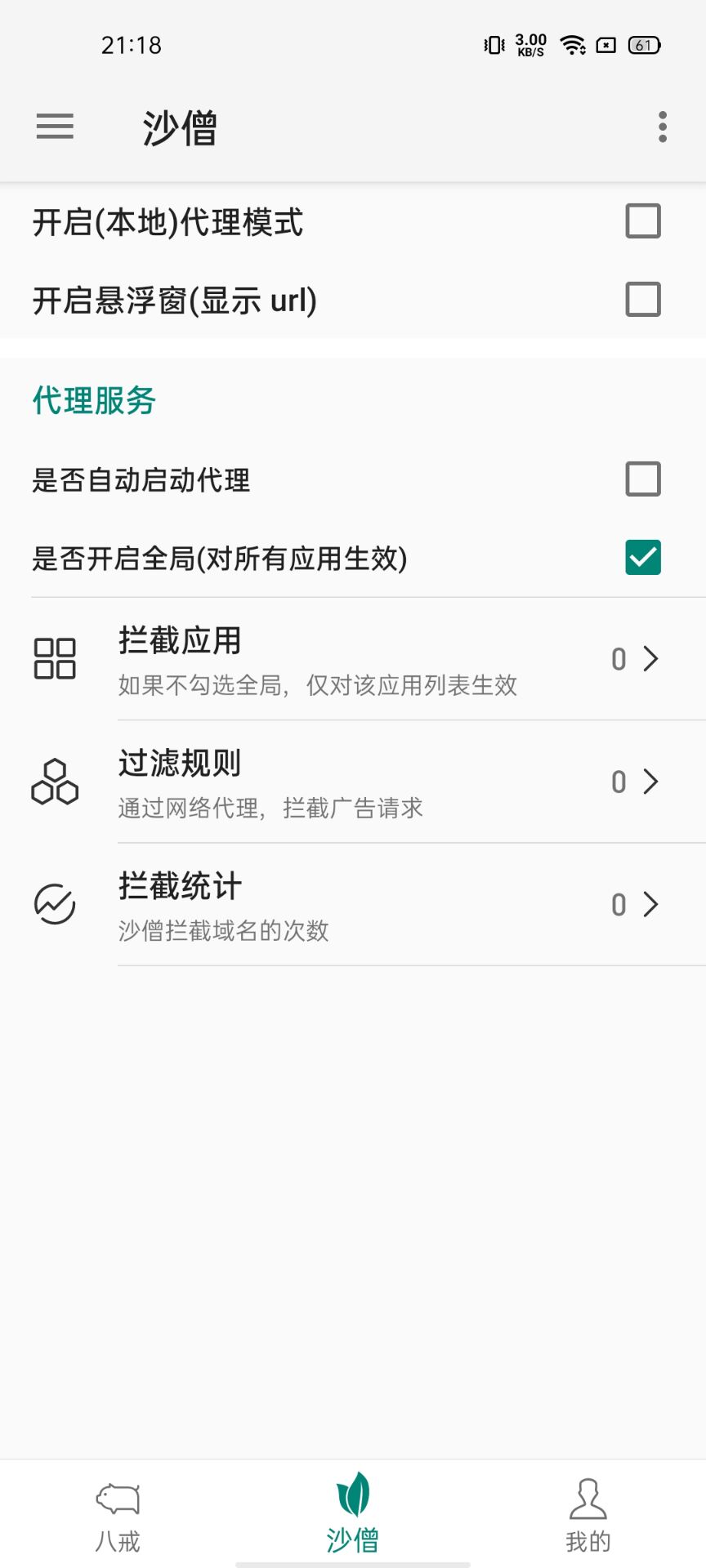Enable 开启悬浮窗(显示 url) checkbox
Image resolution: width=706 pixels, height=1568 pixels.
coord(642,300)
